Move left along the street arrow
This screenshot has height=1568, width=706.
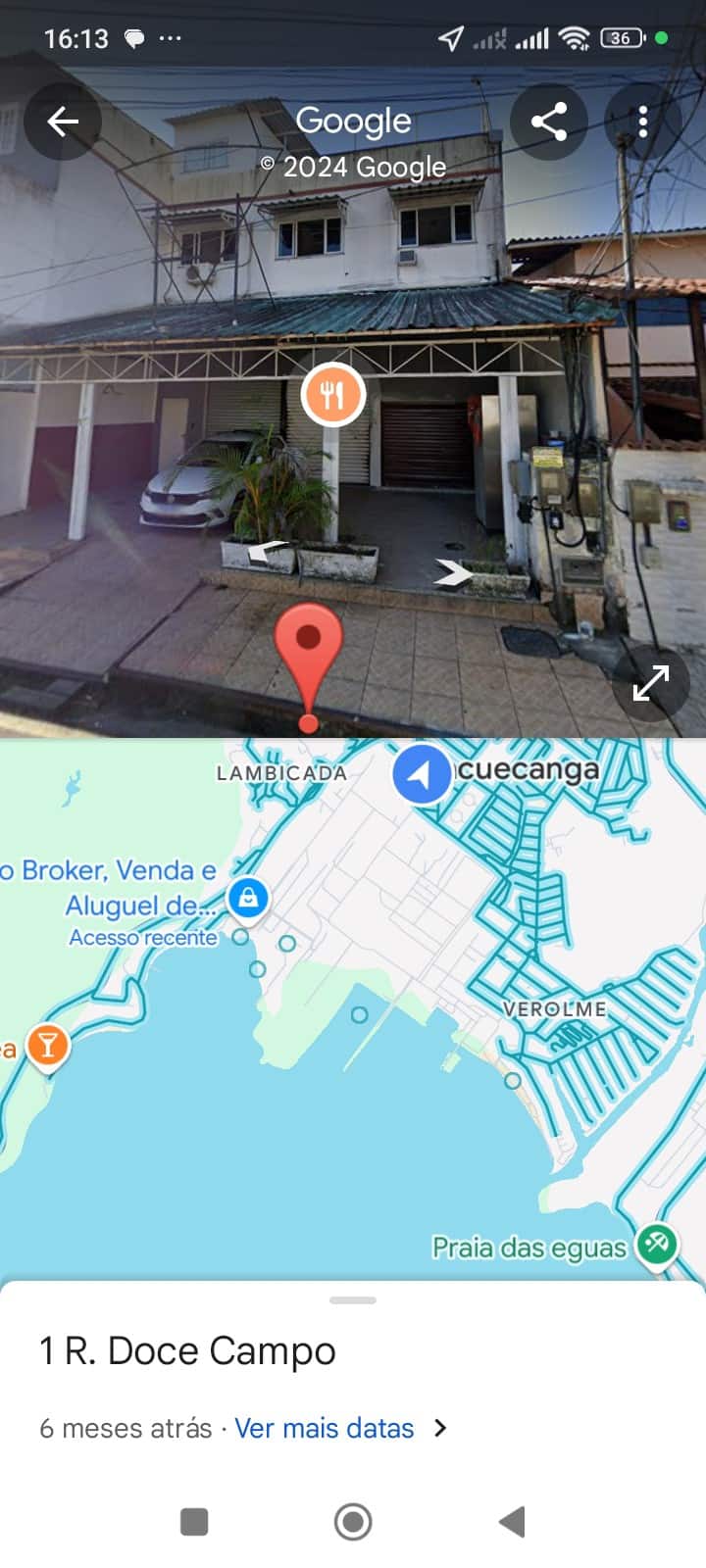(267, 554)
